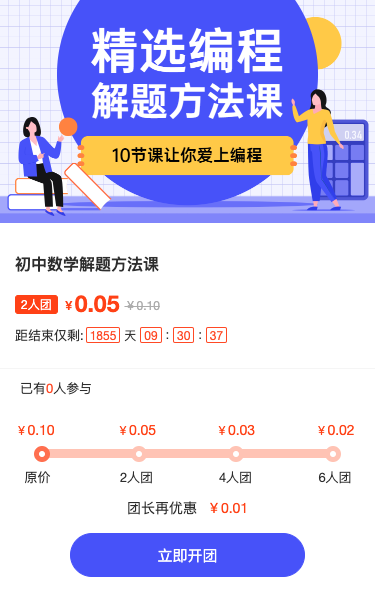The width and height of the screenshot is (375, 602).
Task: Tap the 立即开团 button to start a group
Action: 187,555
